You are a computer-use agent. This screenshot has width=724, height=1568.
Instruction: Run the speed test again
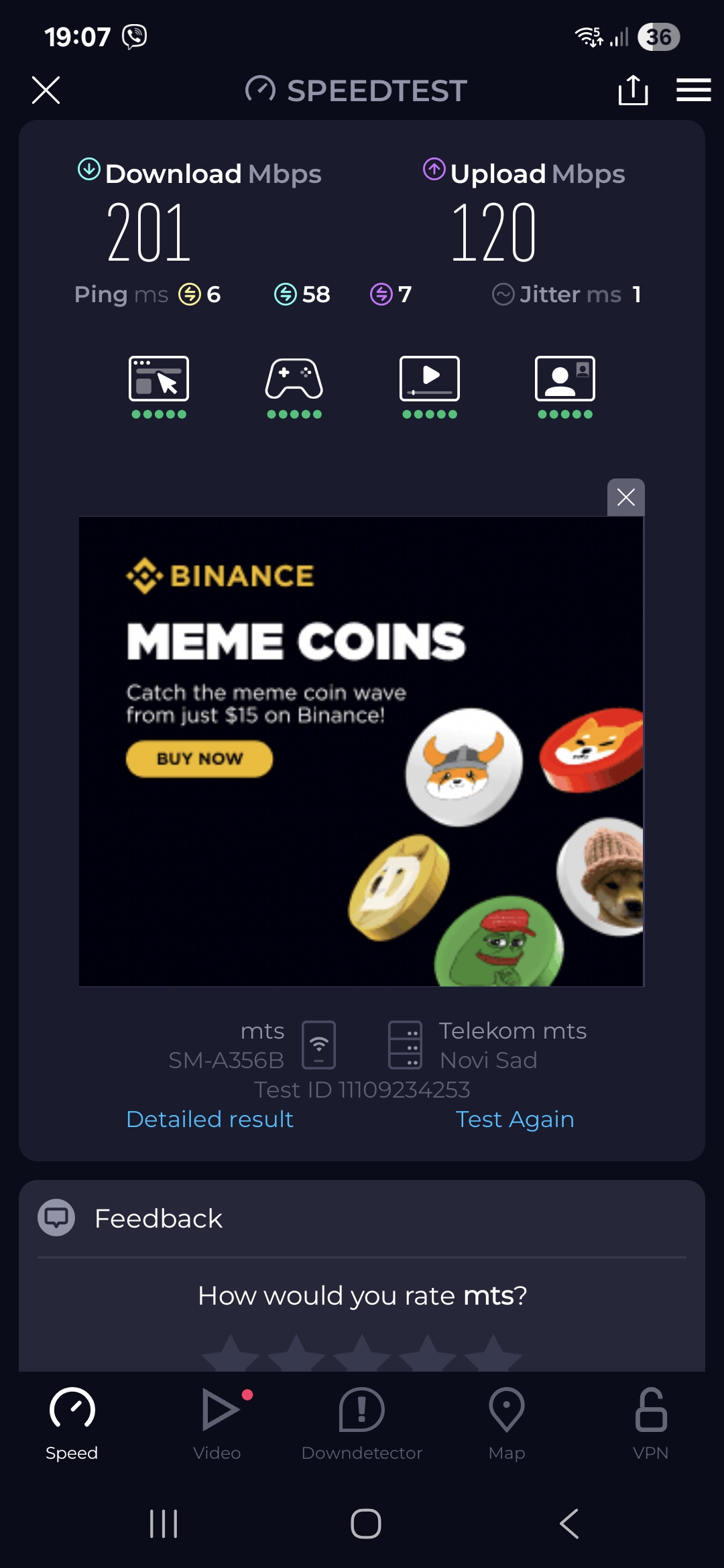(514, 1119)
